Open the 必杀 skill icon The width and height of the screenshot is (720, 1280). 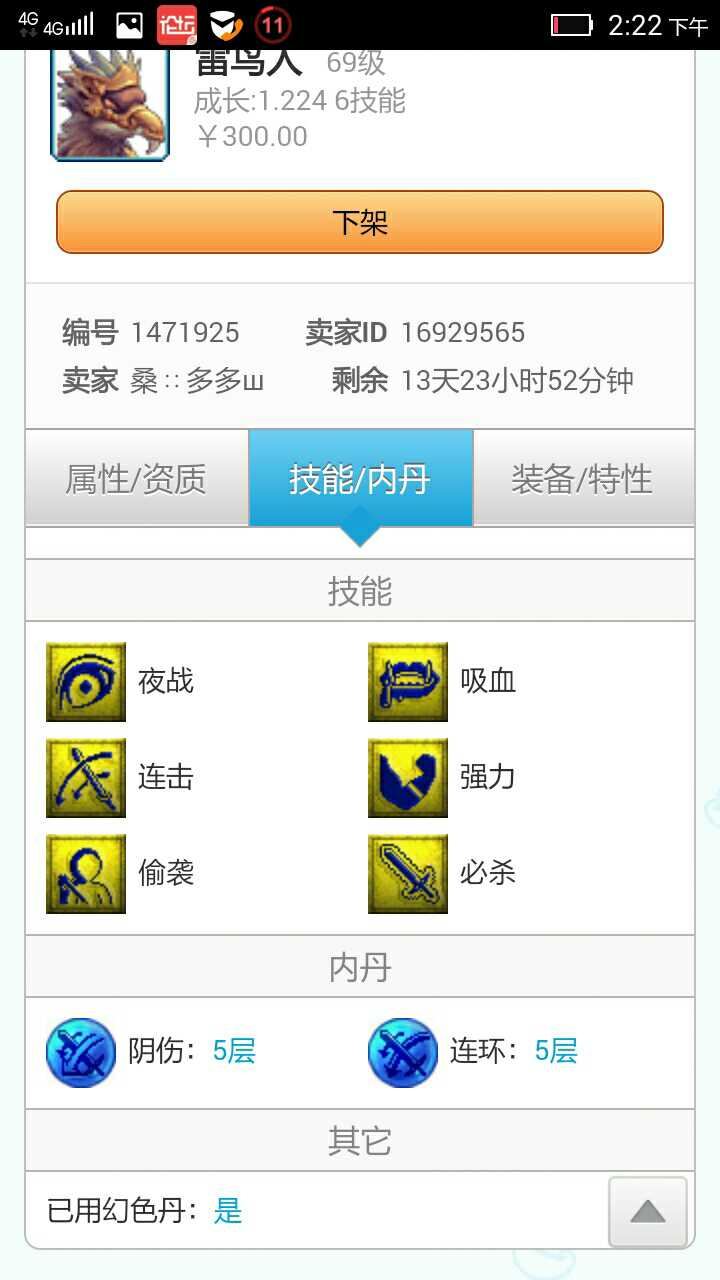(408, 874)
